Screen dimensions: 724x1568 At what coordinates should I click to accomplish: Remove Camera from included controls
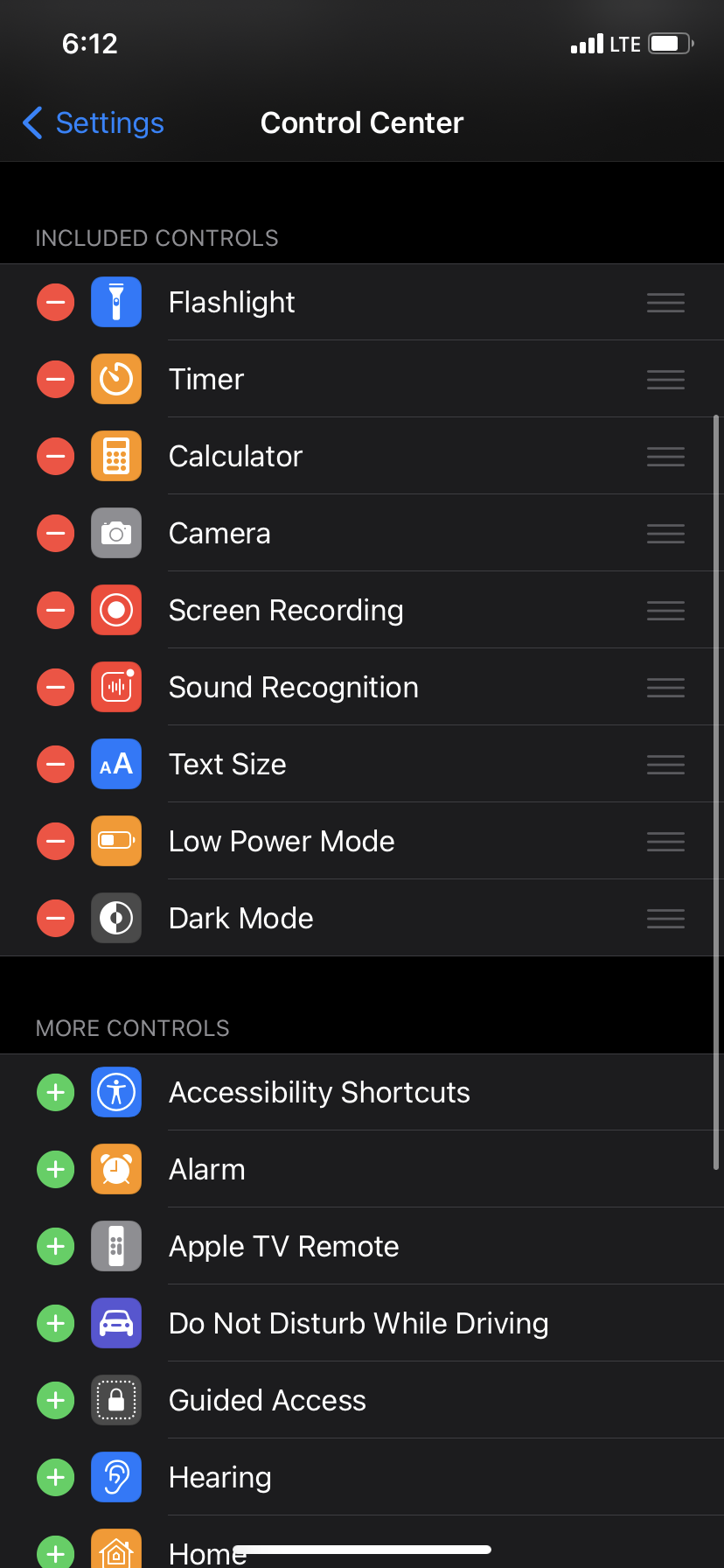click(55, 534)
